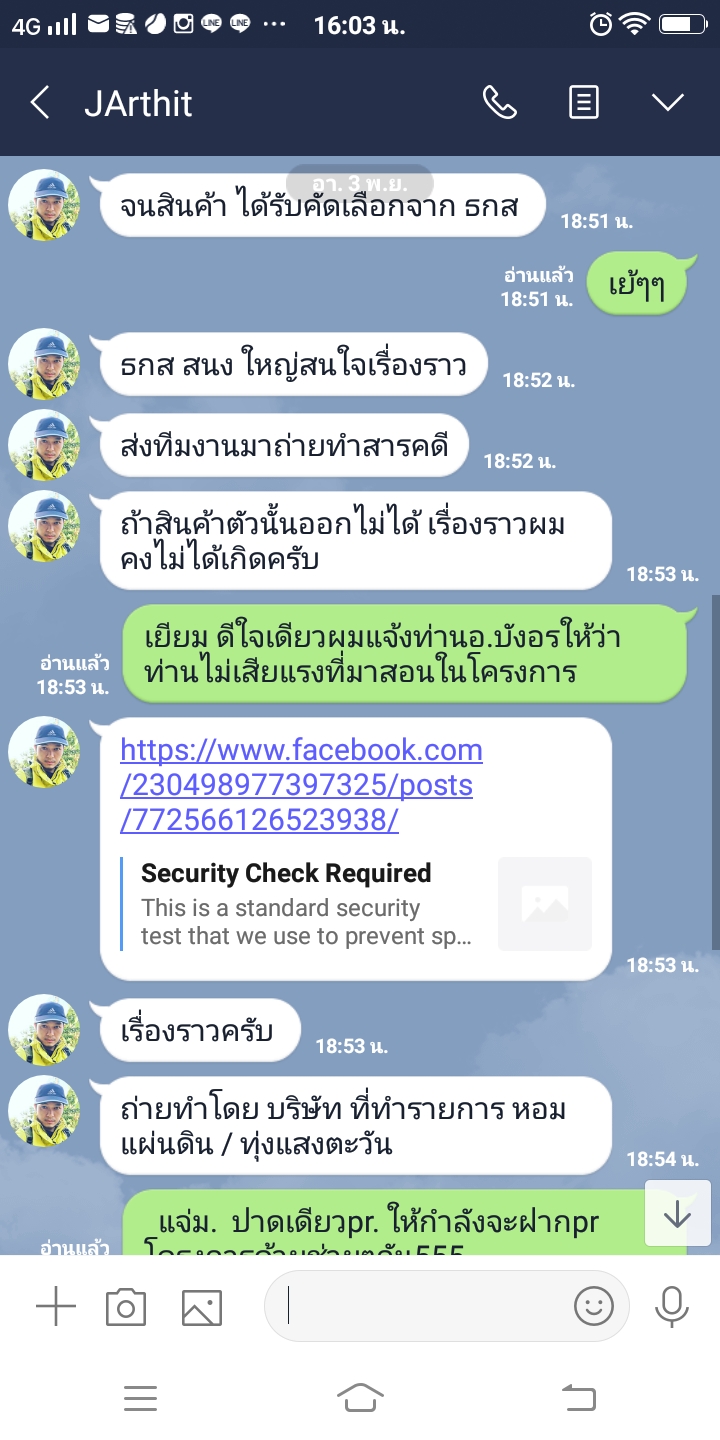Go back from the JArthit chat

pyautogui.click(x=40, y=103)
